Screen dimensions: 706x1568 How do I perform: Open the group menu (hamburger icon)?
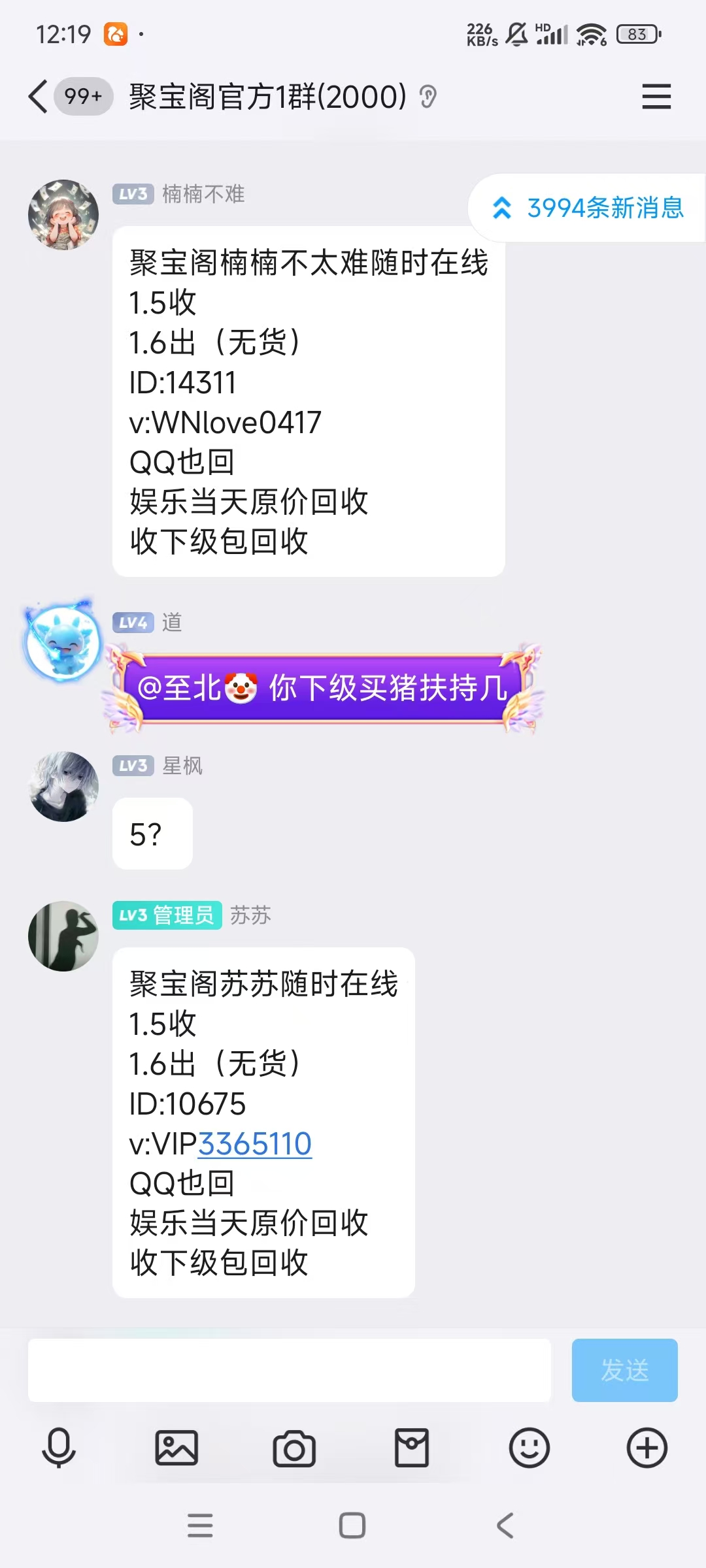click(656, 97)
